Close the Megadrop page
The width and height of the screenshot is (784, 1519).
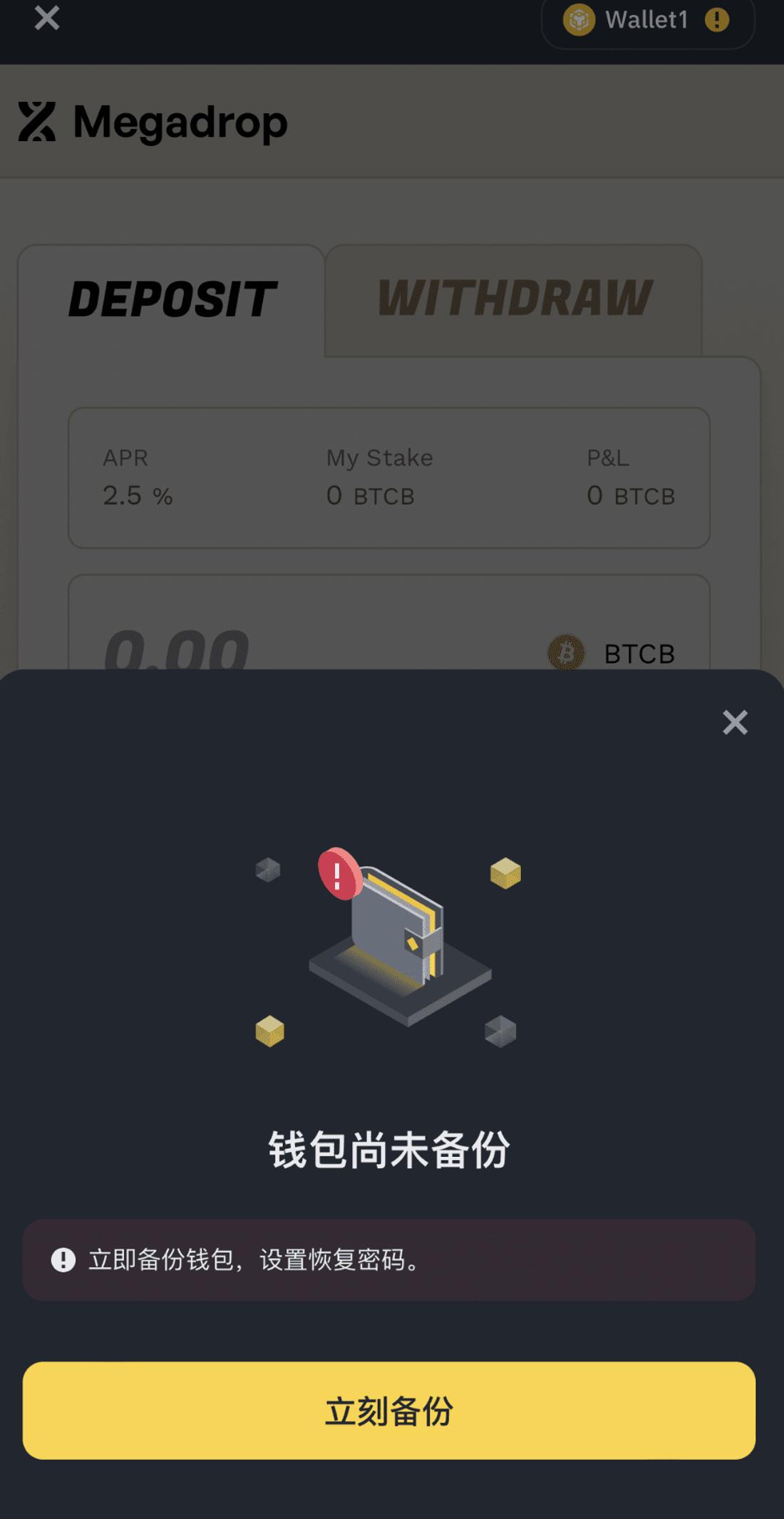pos(47,18)
